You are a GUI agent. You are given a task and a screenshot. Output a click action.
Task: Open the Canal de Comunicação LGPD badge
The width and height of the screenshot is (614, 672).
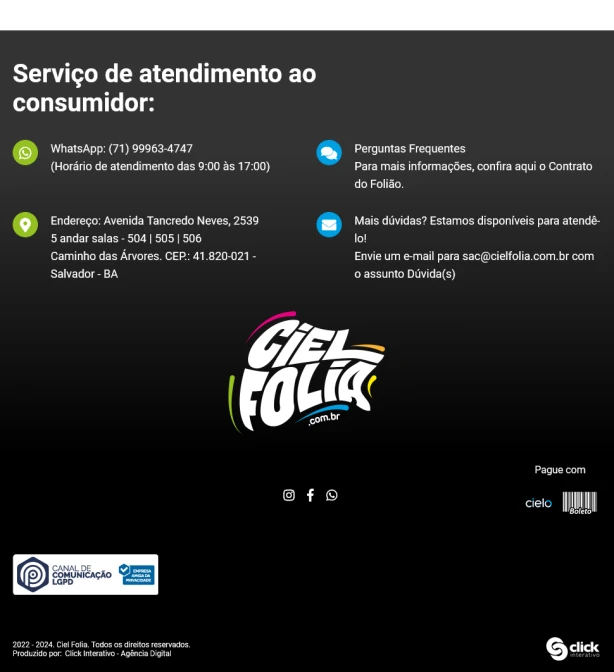[x=85, y=574]
